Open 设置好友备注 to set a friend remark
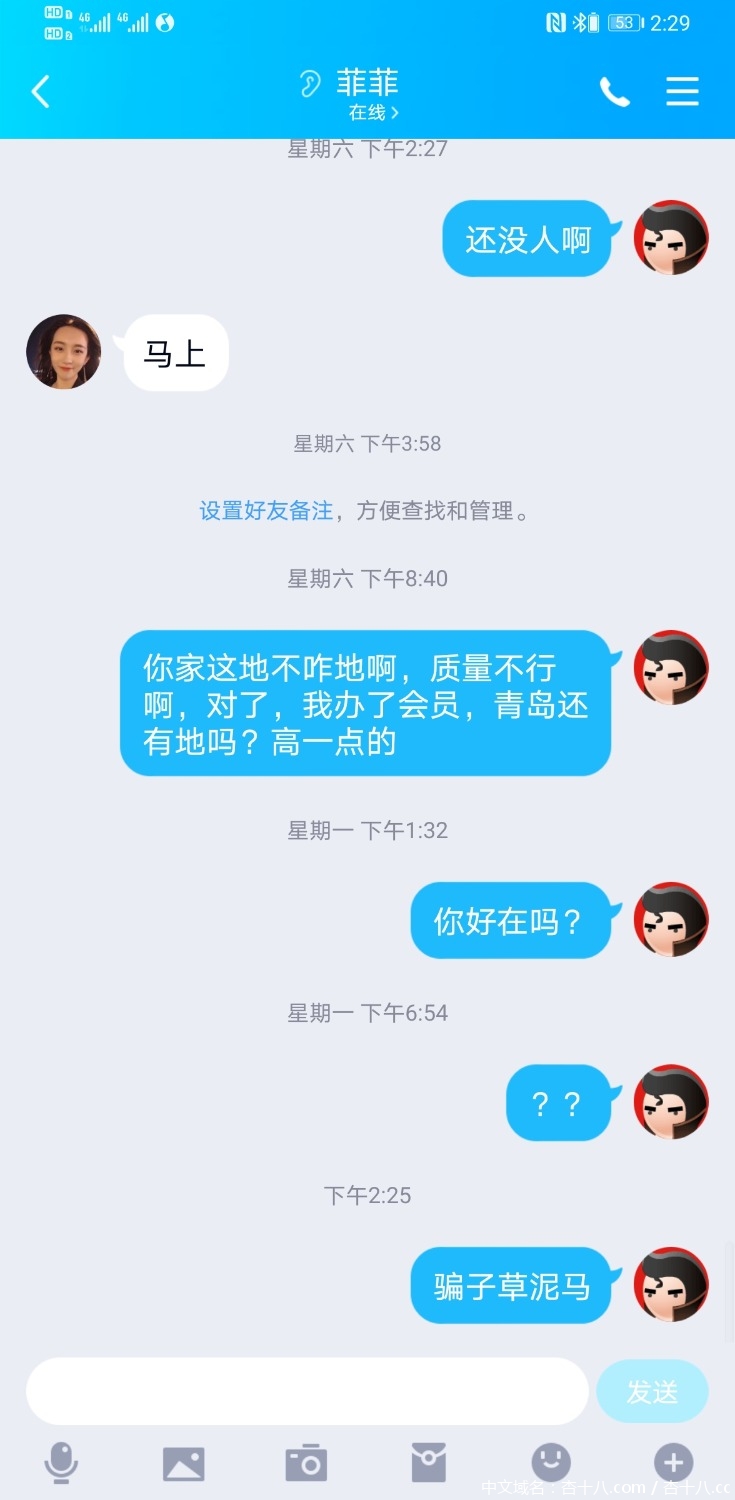 pyautogui.click(x=264, y=510)
